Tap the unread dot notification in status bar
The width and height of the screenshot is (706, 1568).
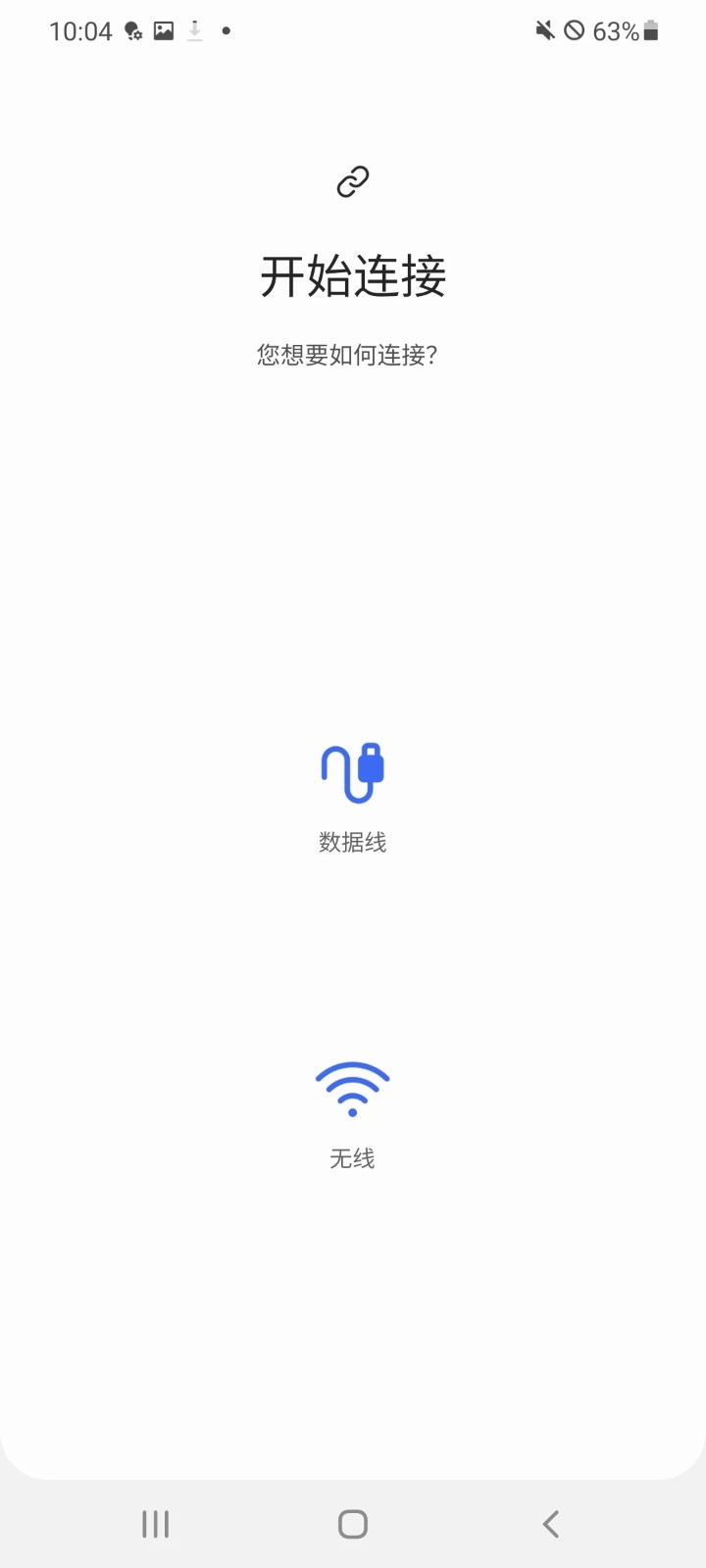tap(225, 32)
